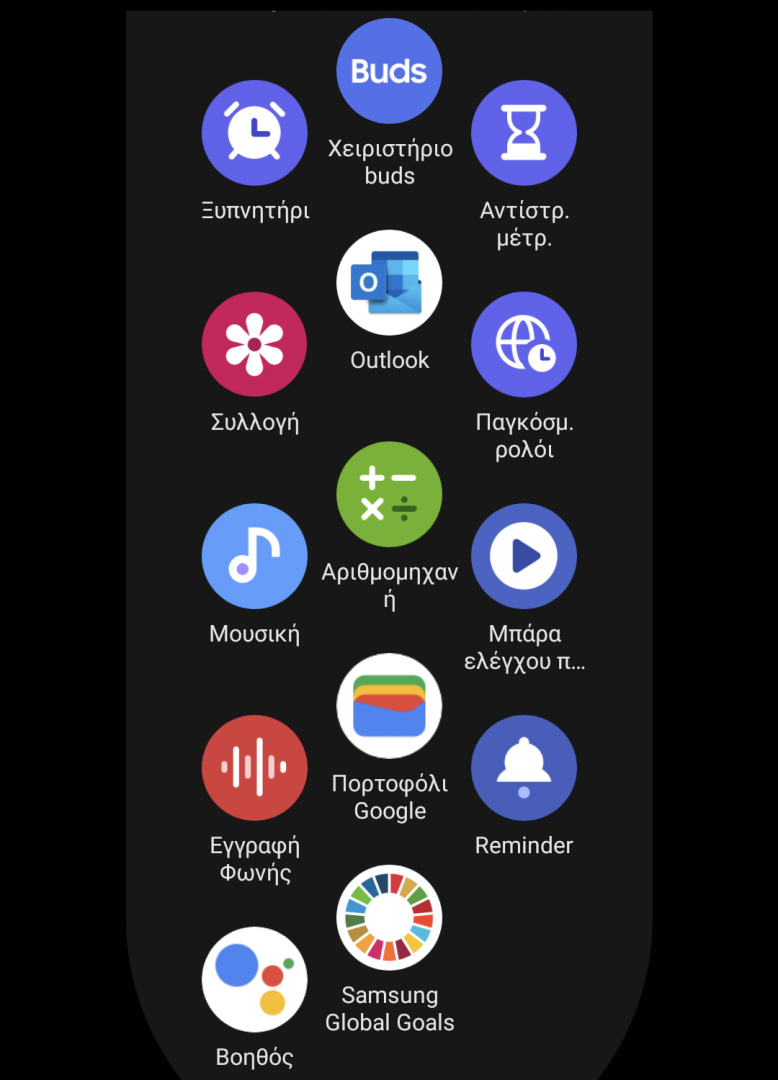The width and height of the screenshot is (778, 1080).
Task: Launch Samsung Global Goals
Action: pos(389,918)
